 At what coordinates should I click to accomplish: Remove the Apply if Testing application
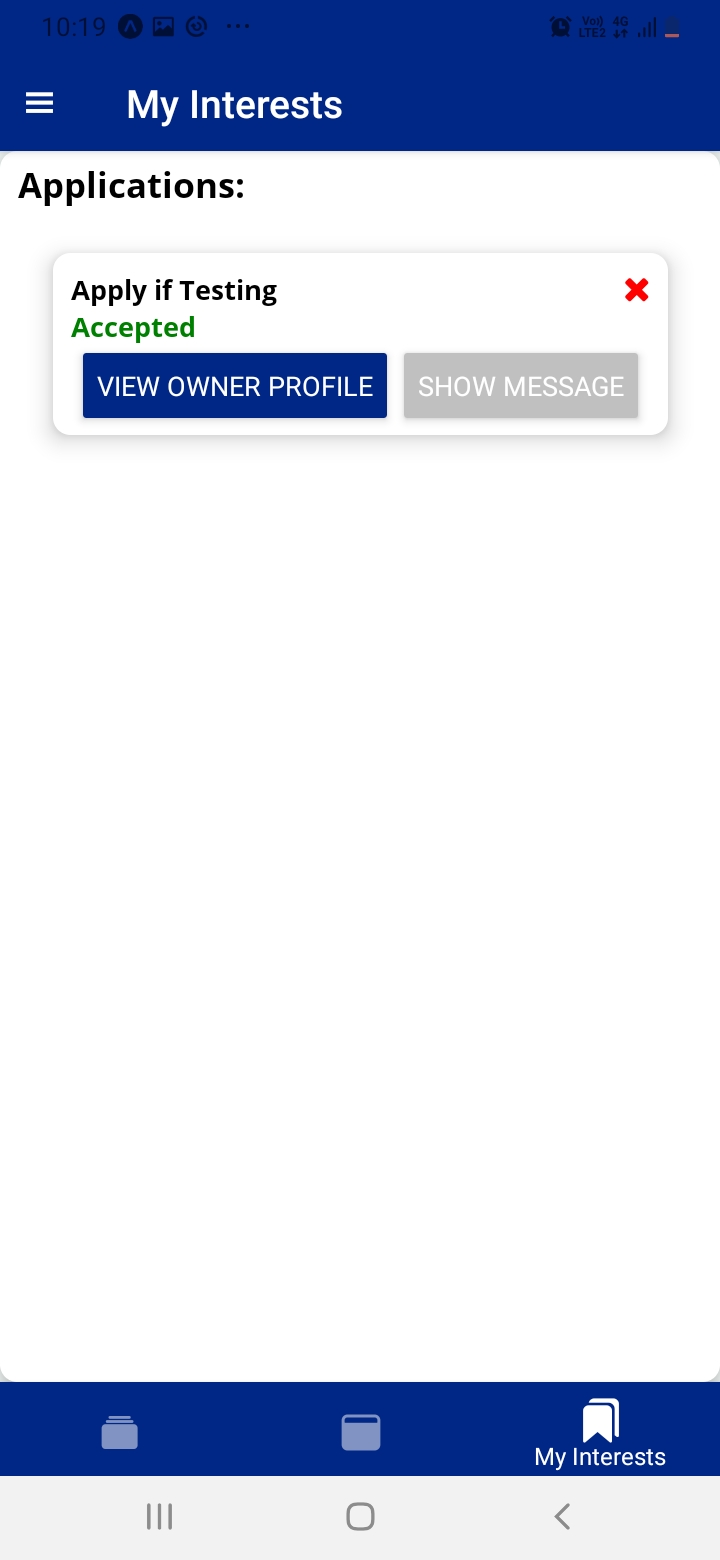click(x=636, y=290)
